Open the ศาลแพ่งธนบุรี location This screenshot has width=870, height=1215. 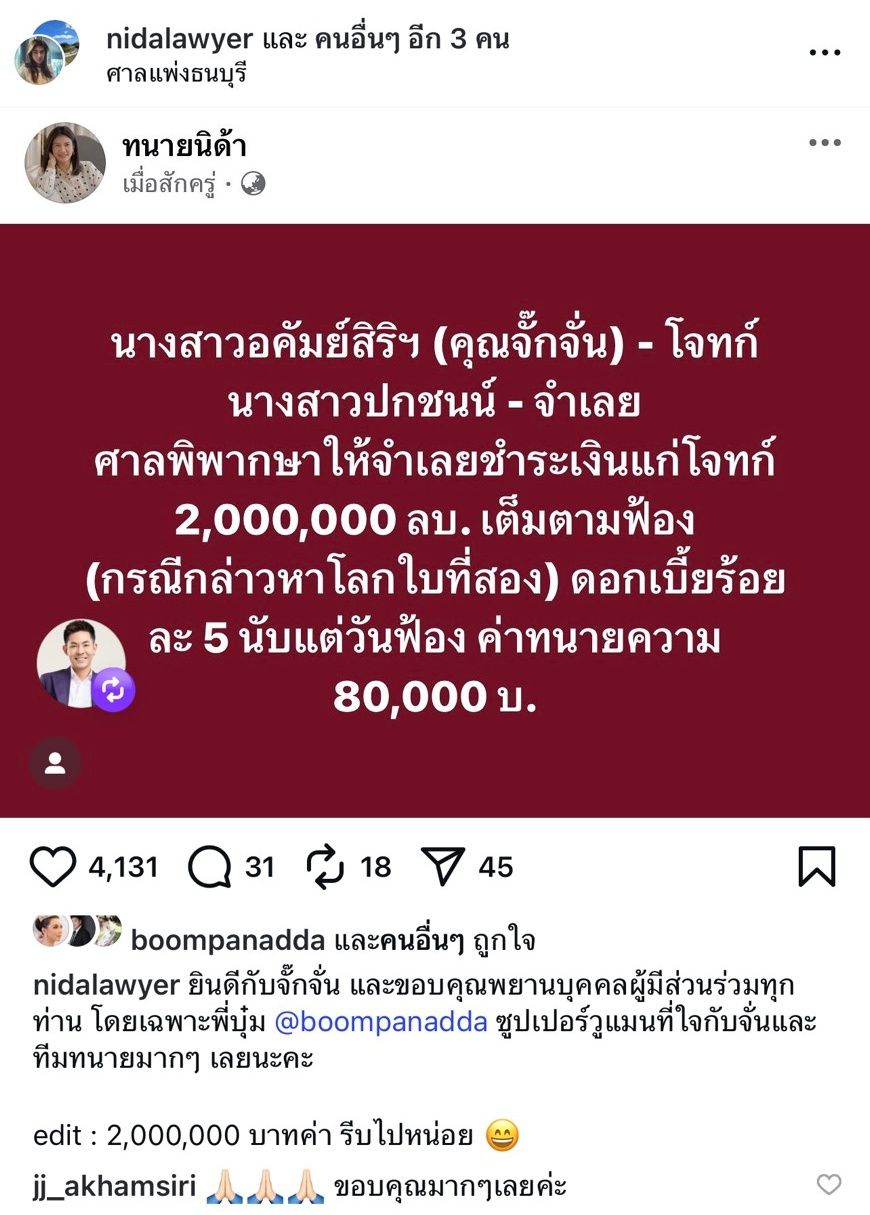pyautogui.click(x=175, y=74)
